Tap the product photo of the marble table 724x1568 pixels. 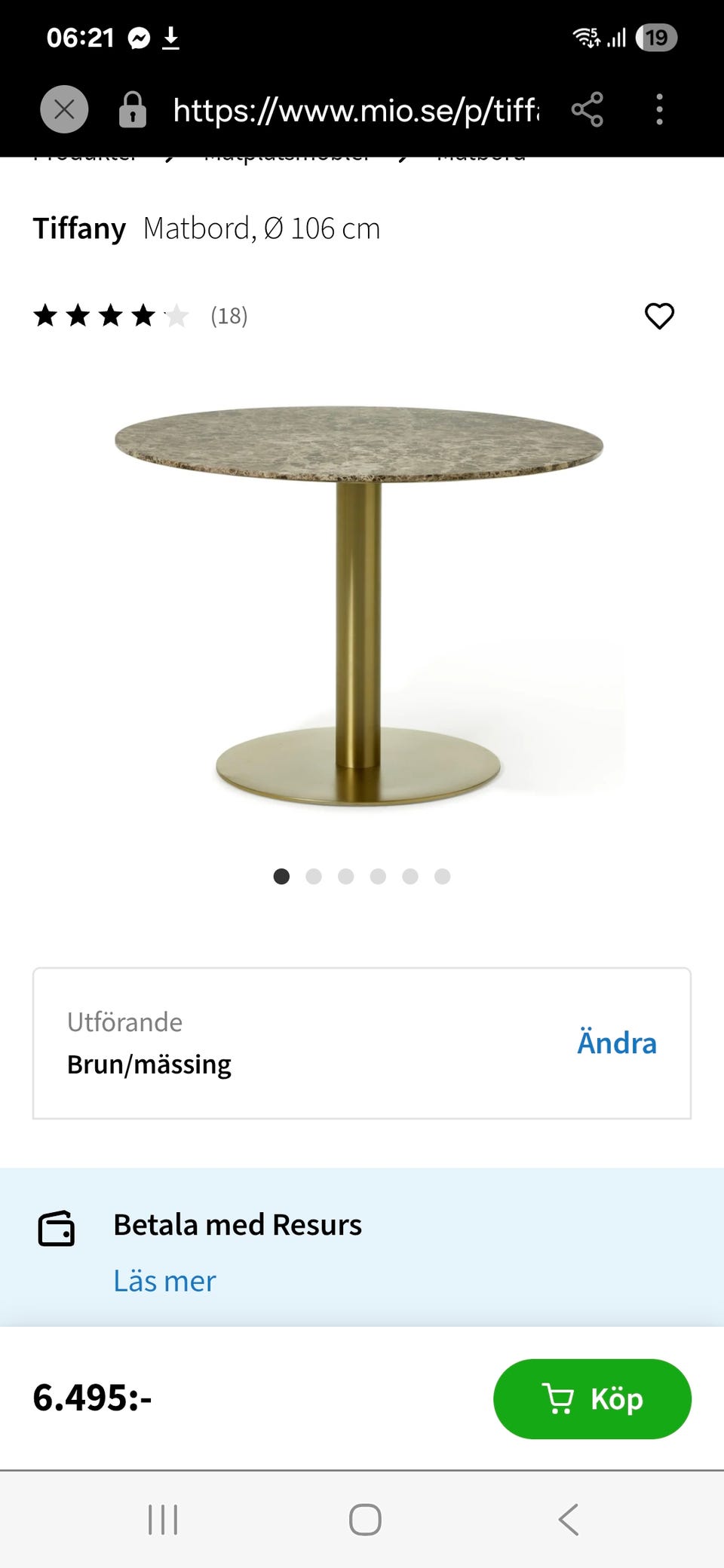[x=362, y=603]
